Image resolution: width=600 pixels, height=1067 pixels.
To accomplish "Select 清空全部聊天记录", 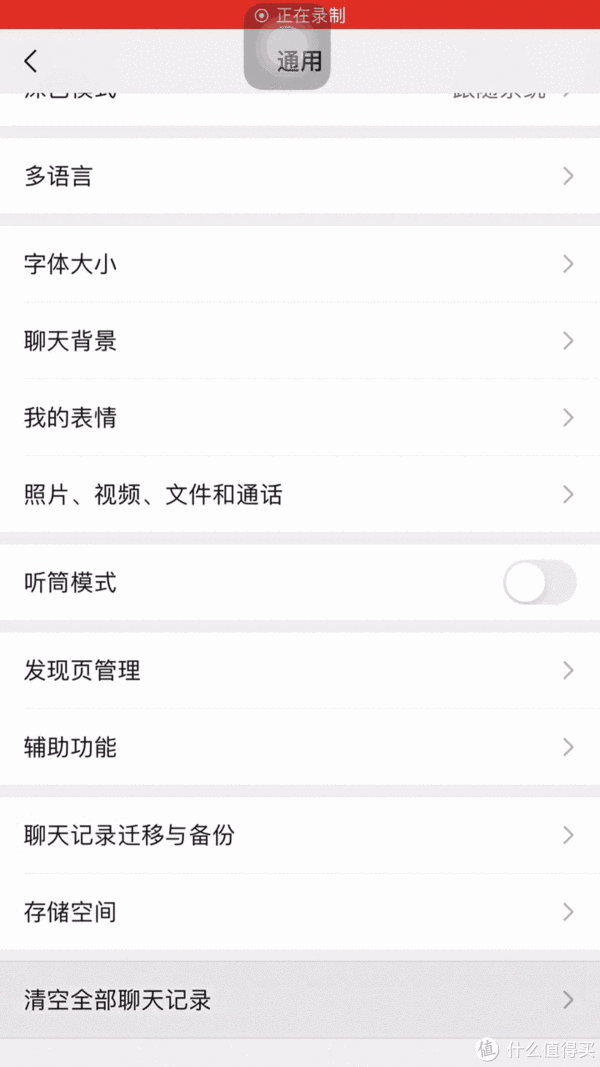I will [300, 1000].
